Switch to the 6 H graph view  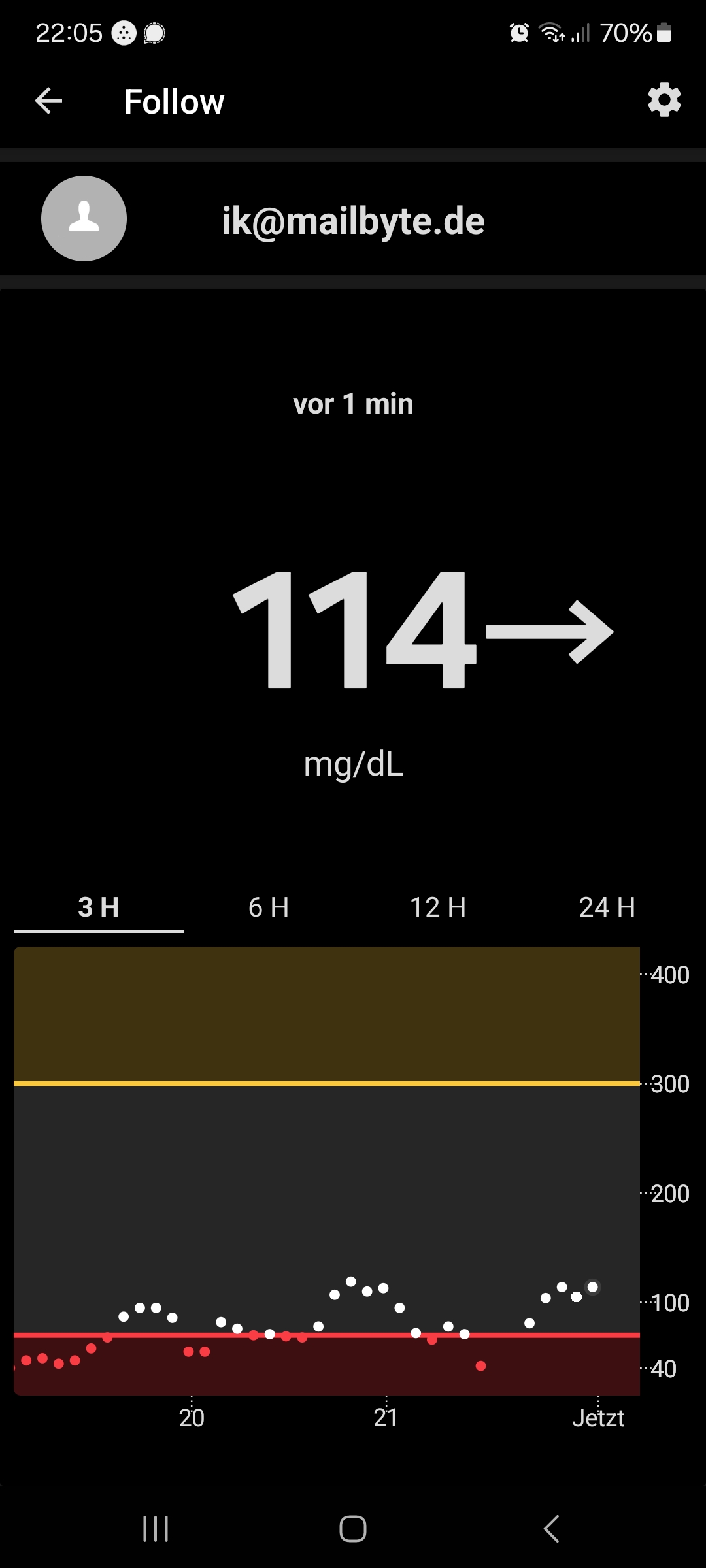click(269, 907)
